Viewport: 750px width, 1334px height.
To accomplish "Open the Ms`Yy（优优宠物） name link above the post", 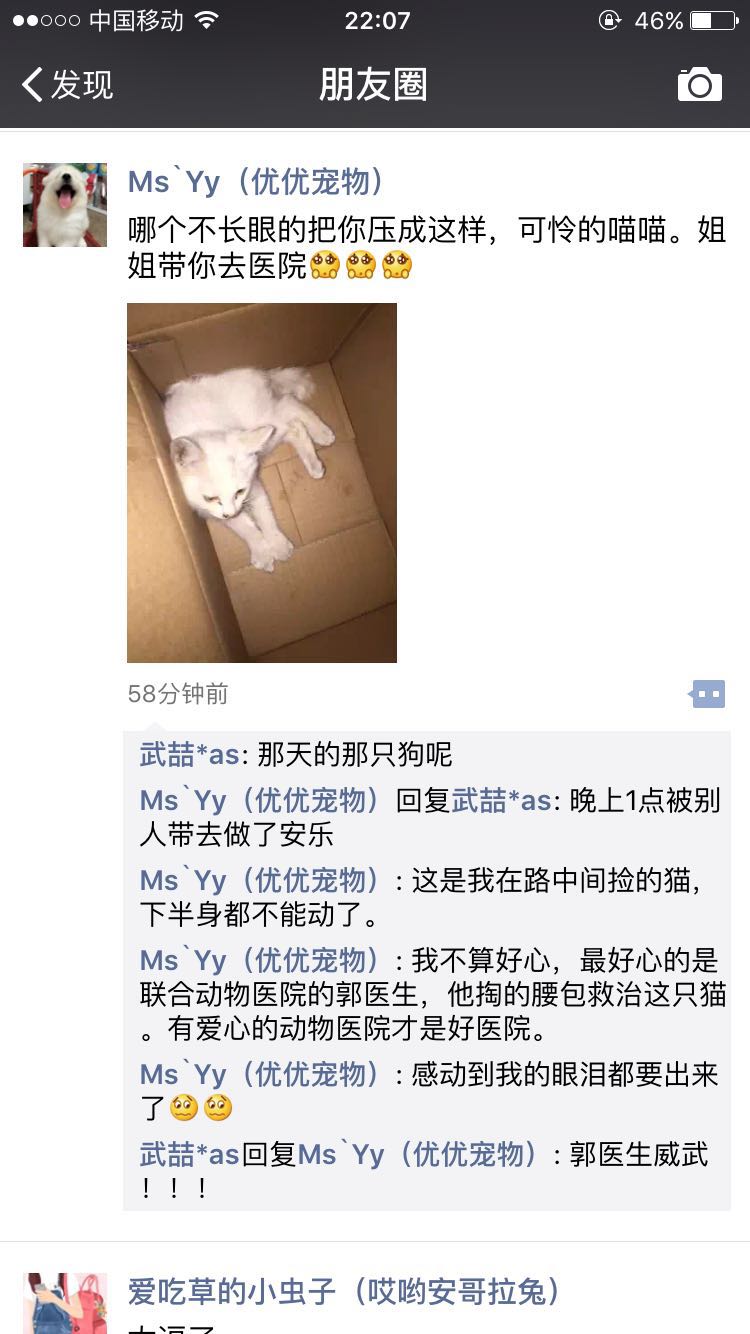I will pyautogui.click(x=255, y=182).
